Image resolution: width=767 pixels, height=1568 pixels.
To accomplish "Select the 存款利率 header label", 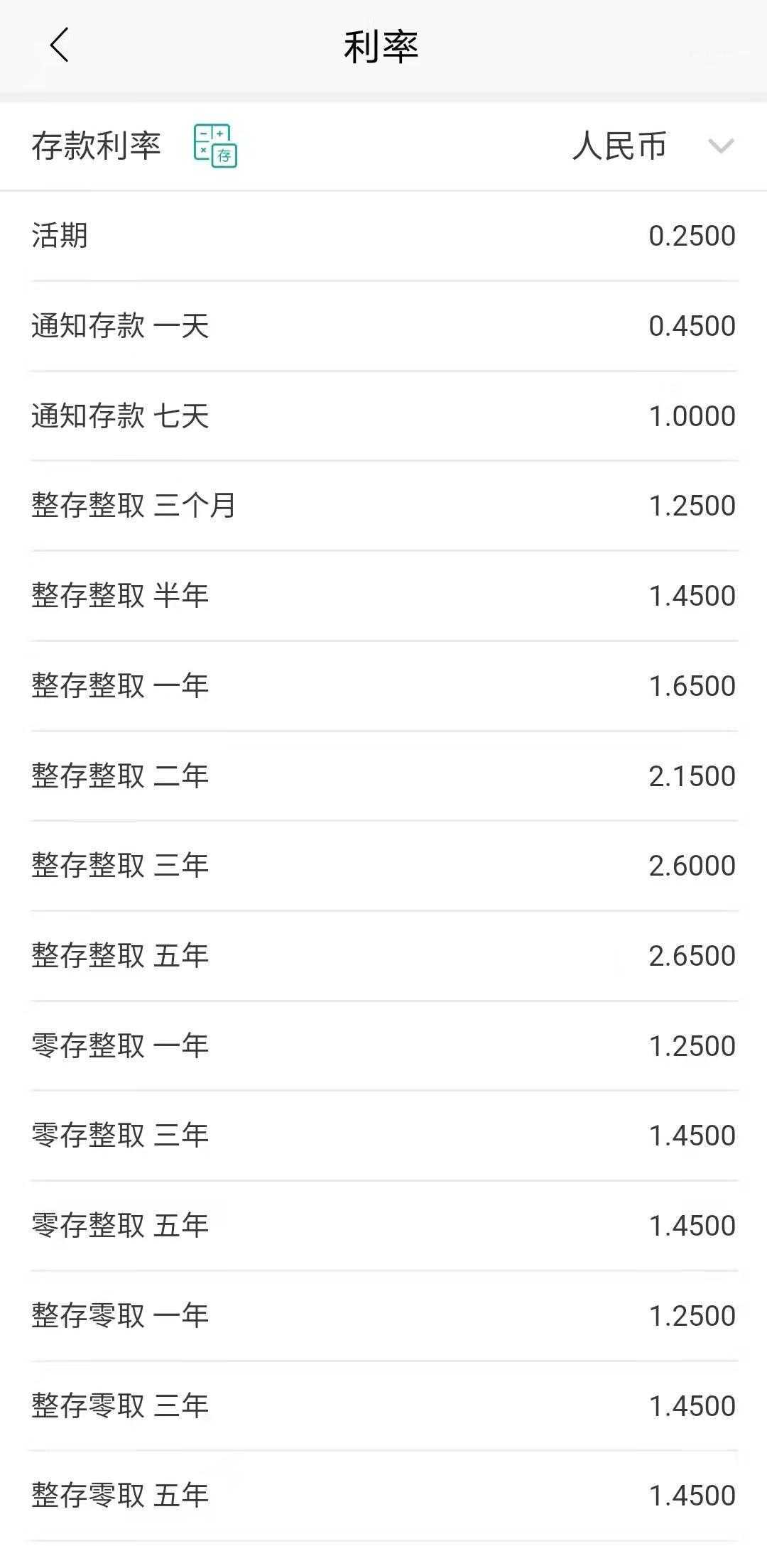I will tap(96, 145).
